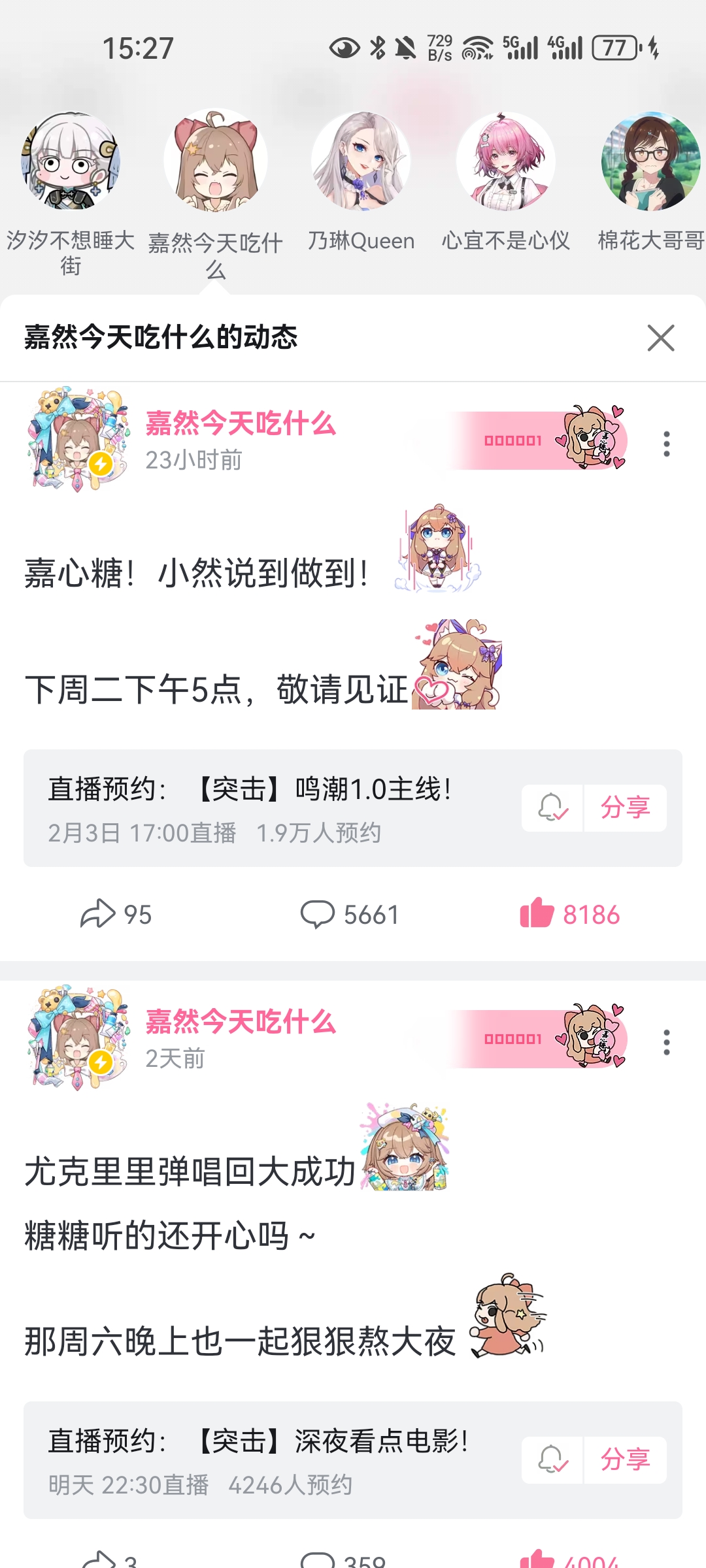Close the 嘉然今天吃什么 dynamics panel
706x1568 pixels.
click(x=660, y=338)
